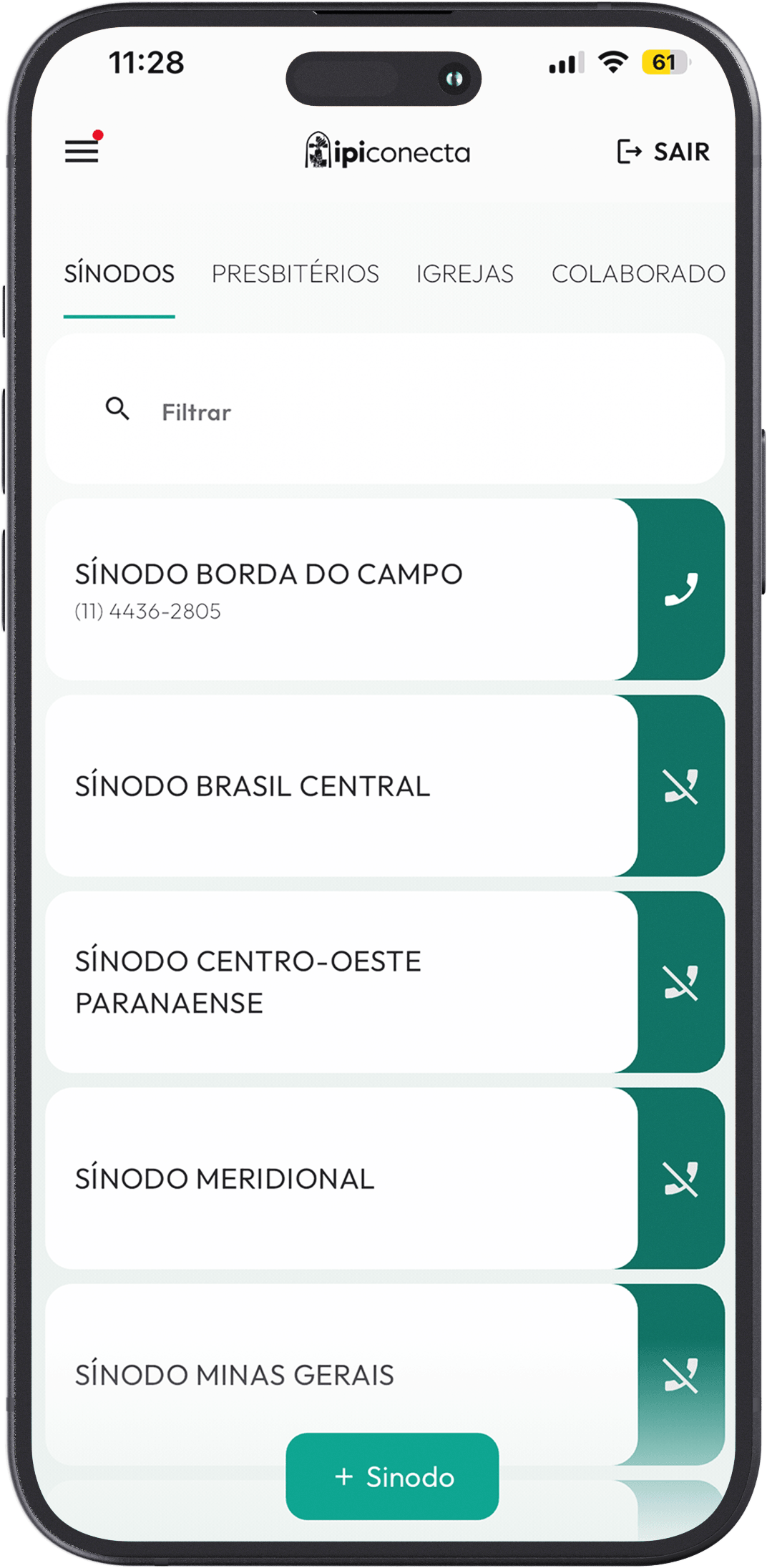Select the COLABORADORES tab
This screenshot has height=1568, width=767.
[x=637, y=273]
